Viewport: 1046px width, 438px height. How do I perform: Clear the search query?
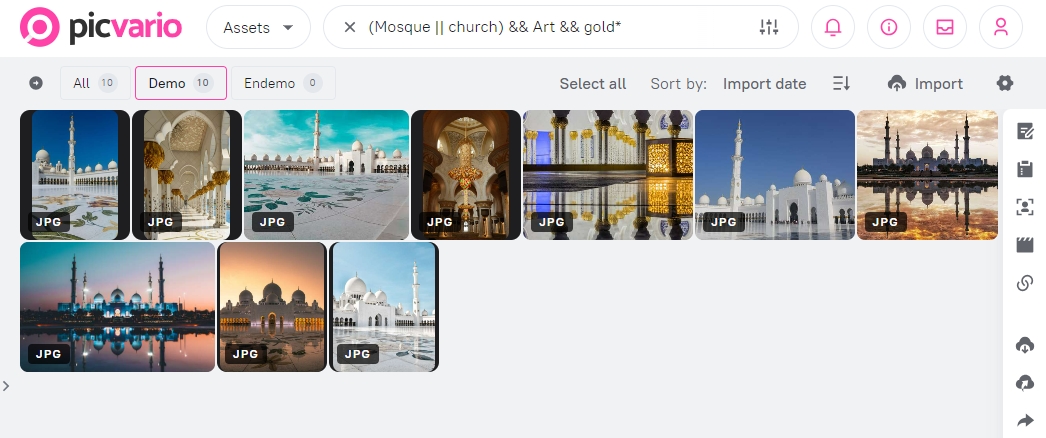click(x=350, y=28)
